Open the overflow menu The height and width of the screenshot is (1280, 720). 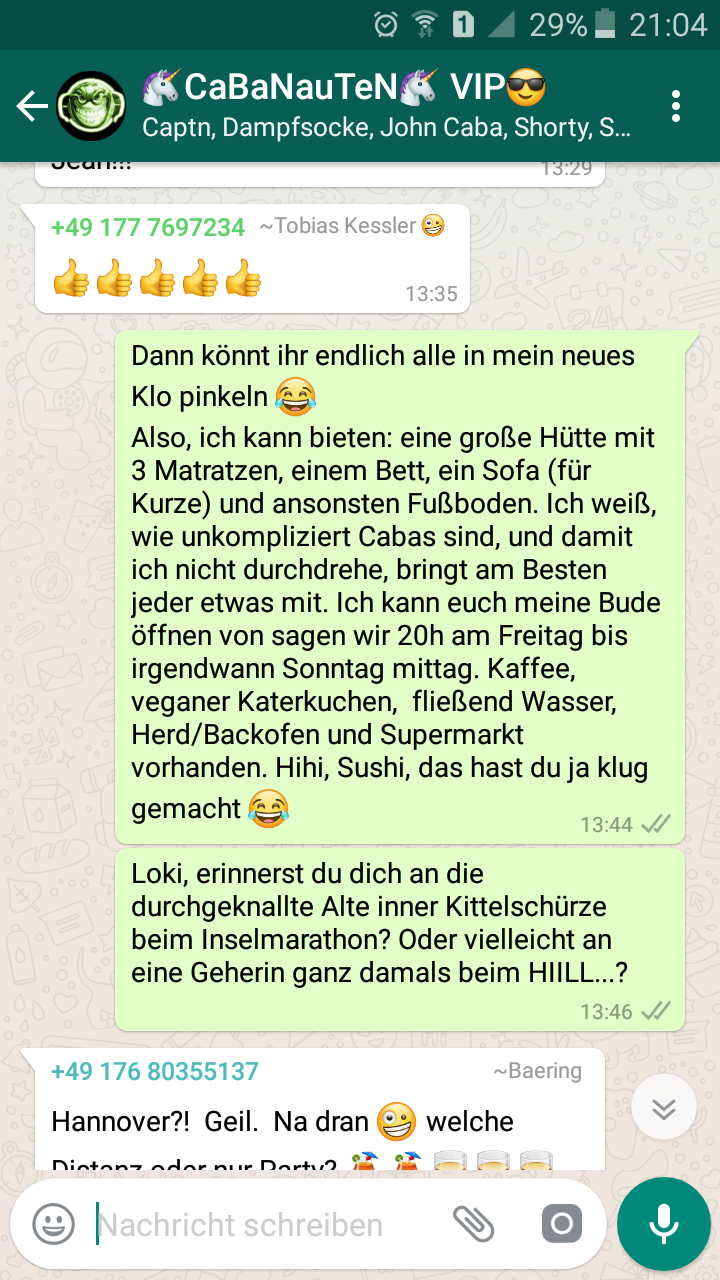pos(676,106)
